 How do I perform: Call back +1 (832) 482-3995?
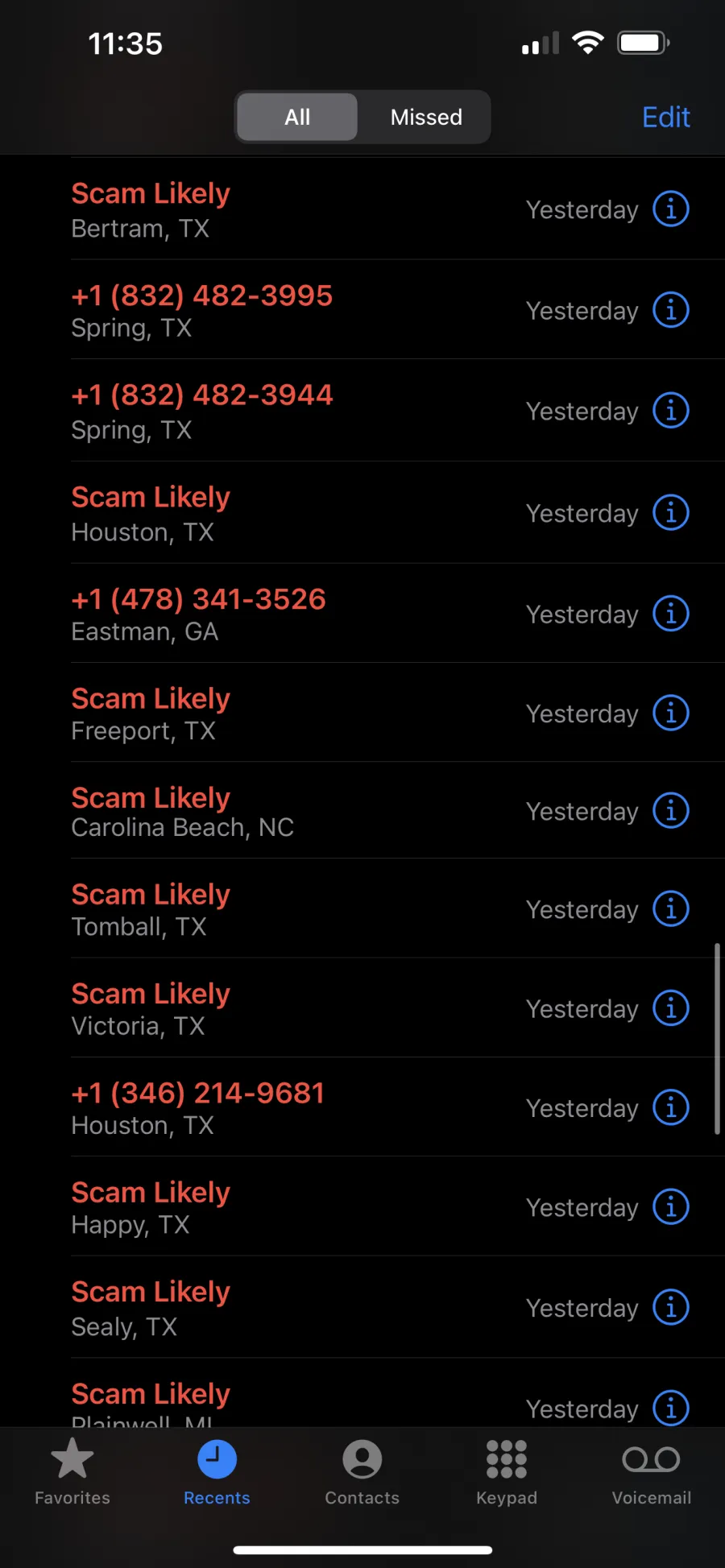397,310
